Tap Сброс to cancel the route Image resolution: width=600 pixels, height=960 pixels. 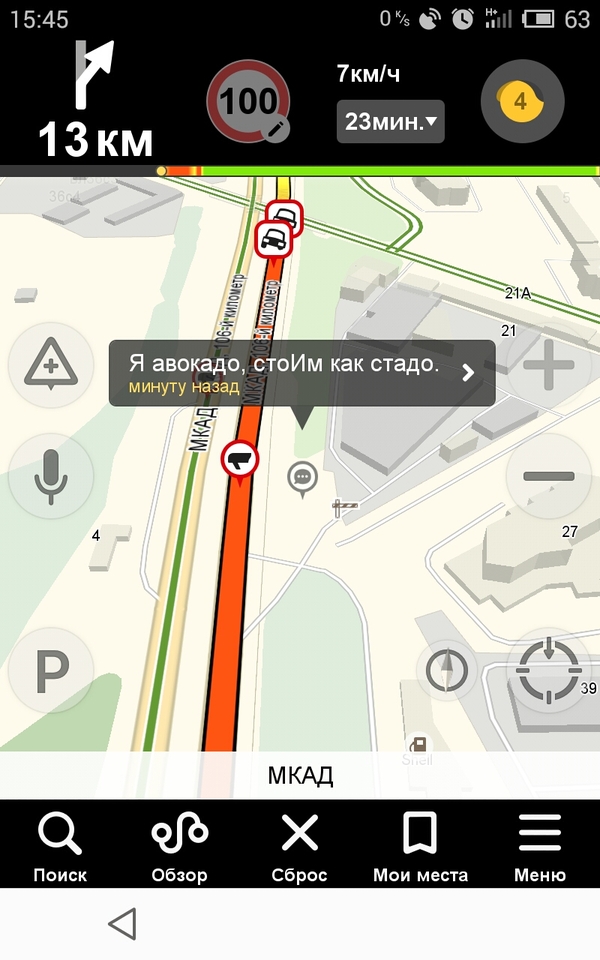(299, 847)
